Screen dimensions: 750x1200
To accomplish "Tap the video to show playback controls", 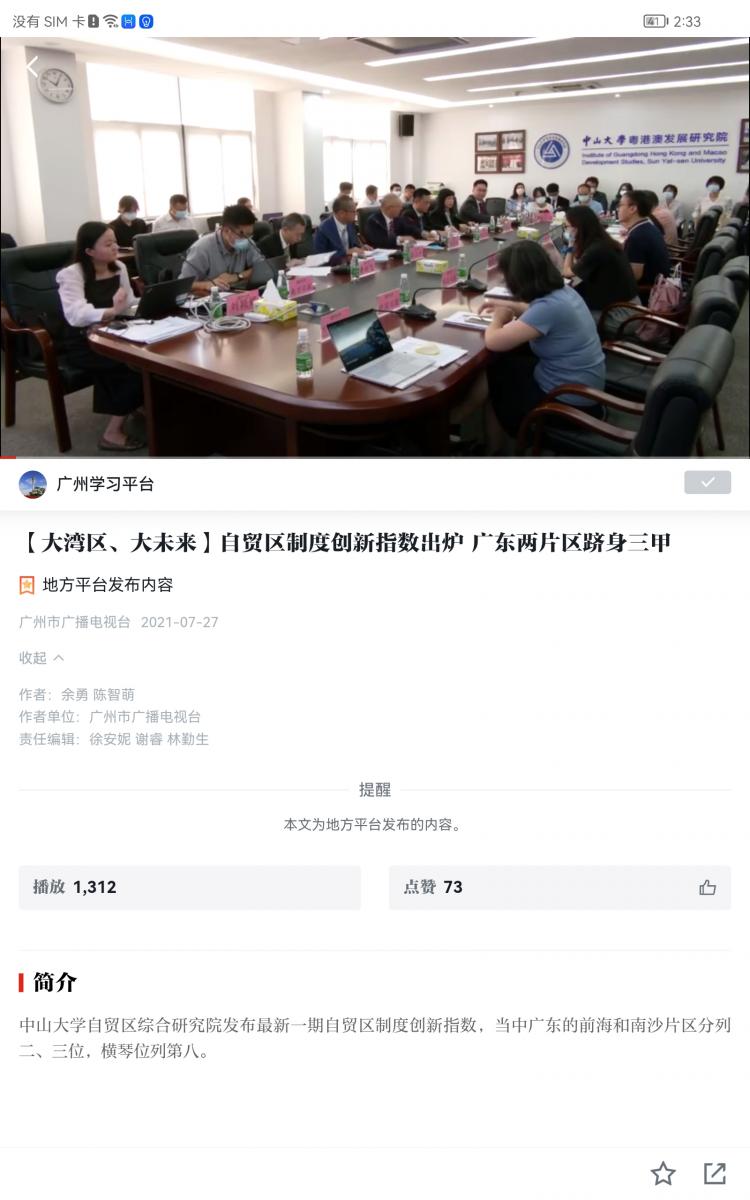I will pos(375,250).
